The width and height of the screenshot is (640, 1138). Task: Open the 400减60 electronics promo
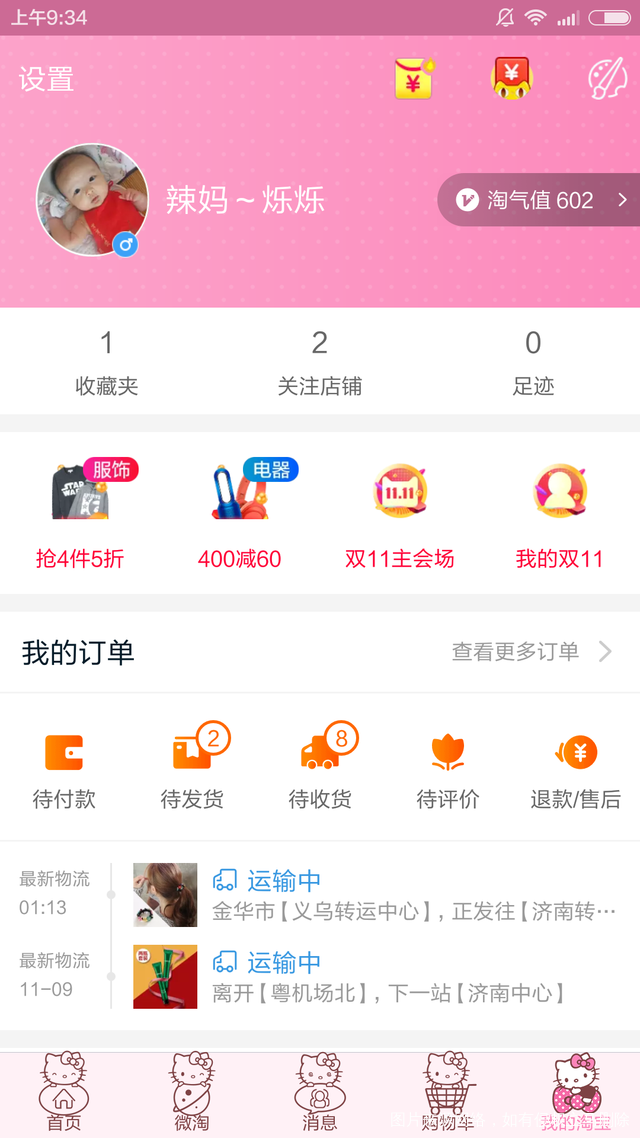tap(240, 514)
